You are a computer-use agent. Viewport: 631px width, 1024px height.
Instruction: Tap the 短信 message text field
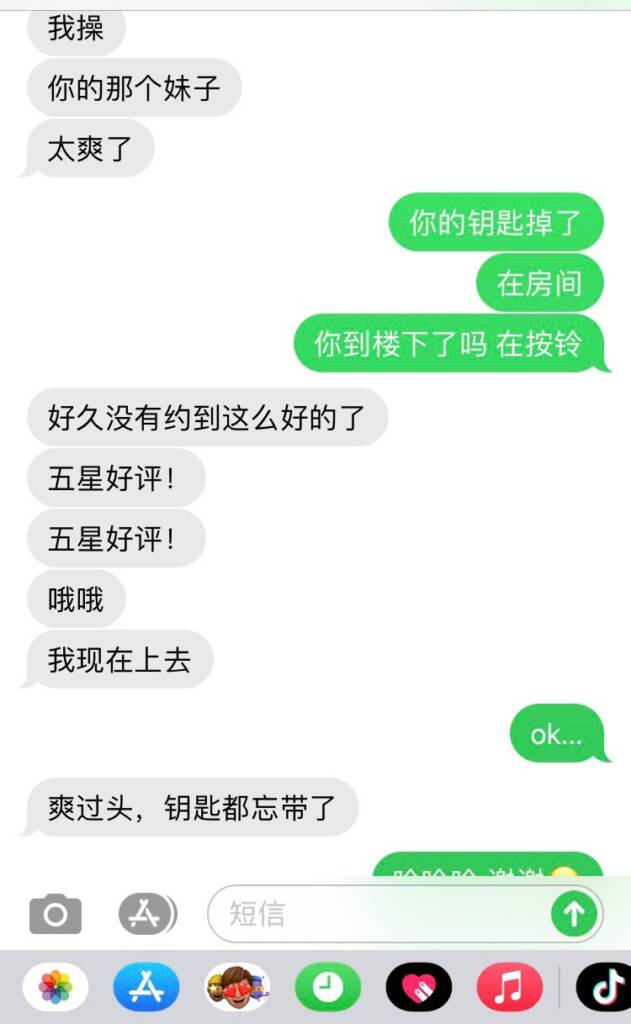point(380,913)
